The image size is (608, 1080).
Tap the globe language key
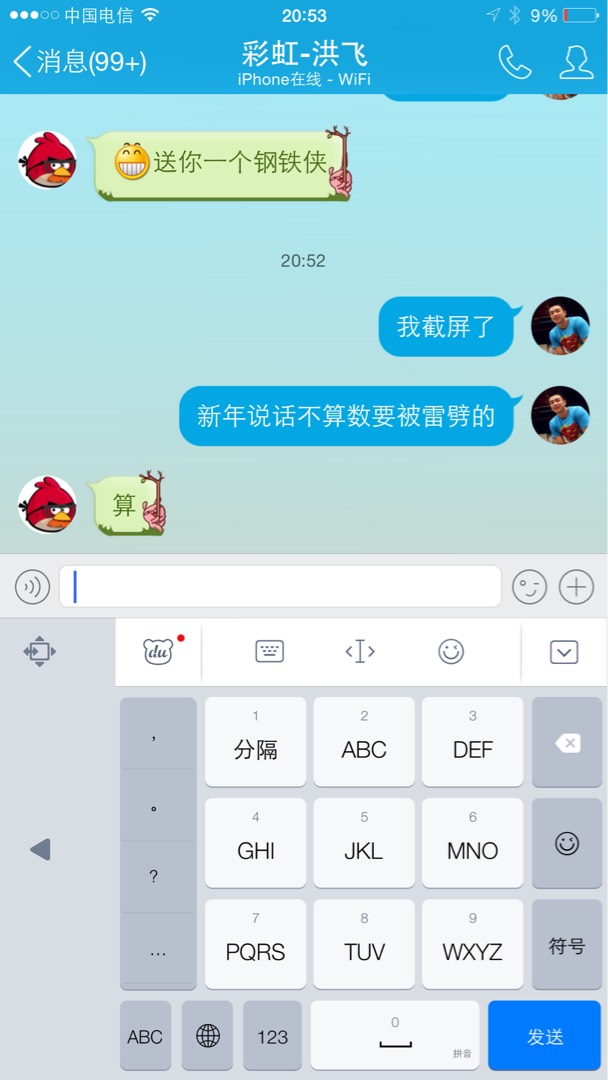208,1037
